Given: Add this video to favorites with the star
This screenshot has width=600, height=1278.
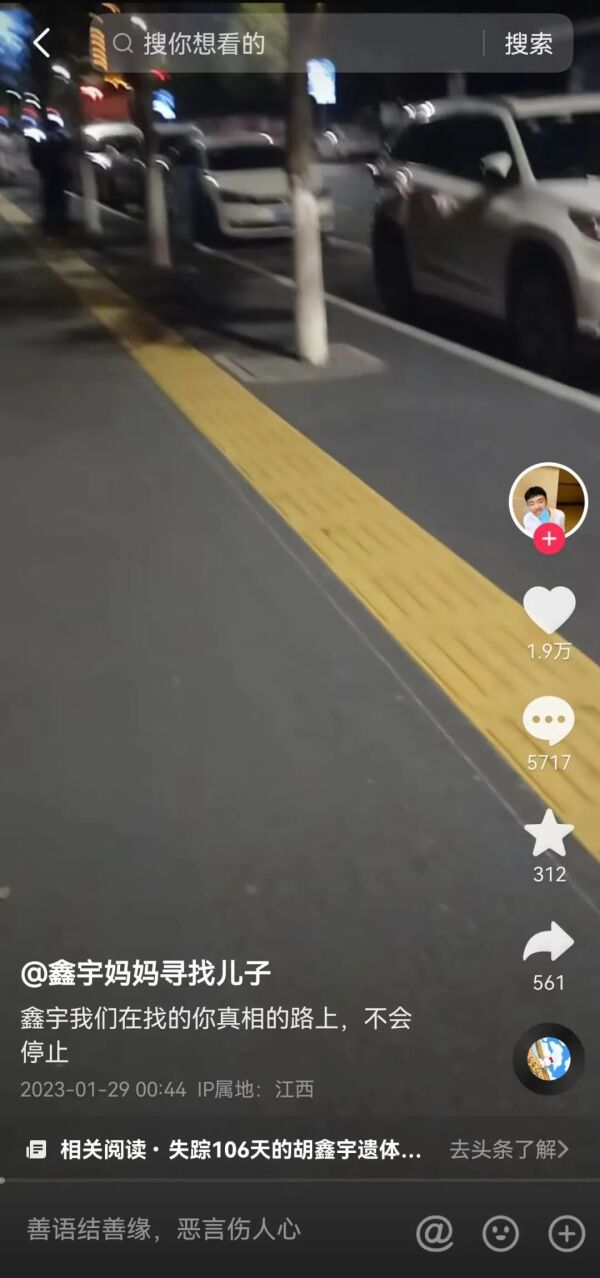Looking at the screenshot, I should (549, 834).
